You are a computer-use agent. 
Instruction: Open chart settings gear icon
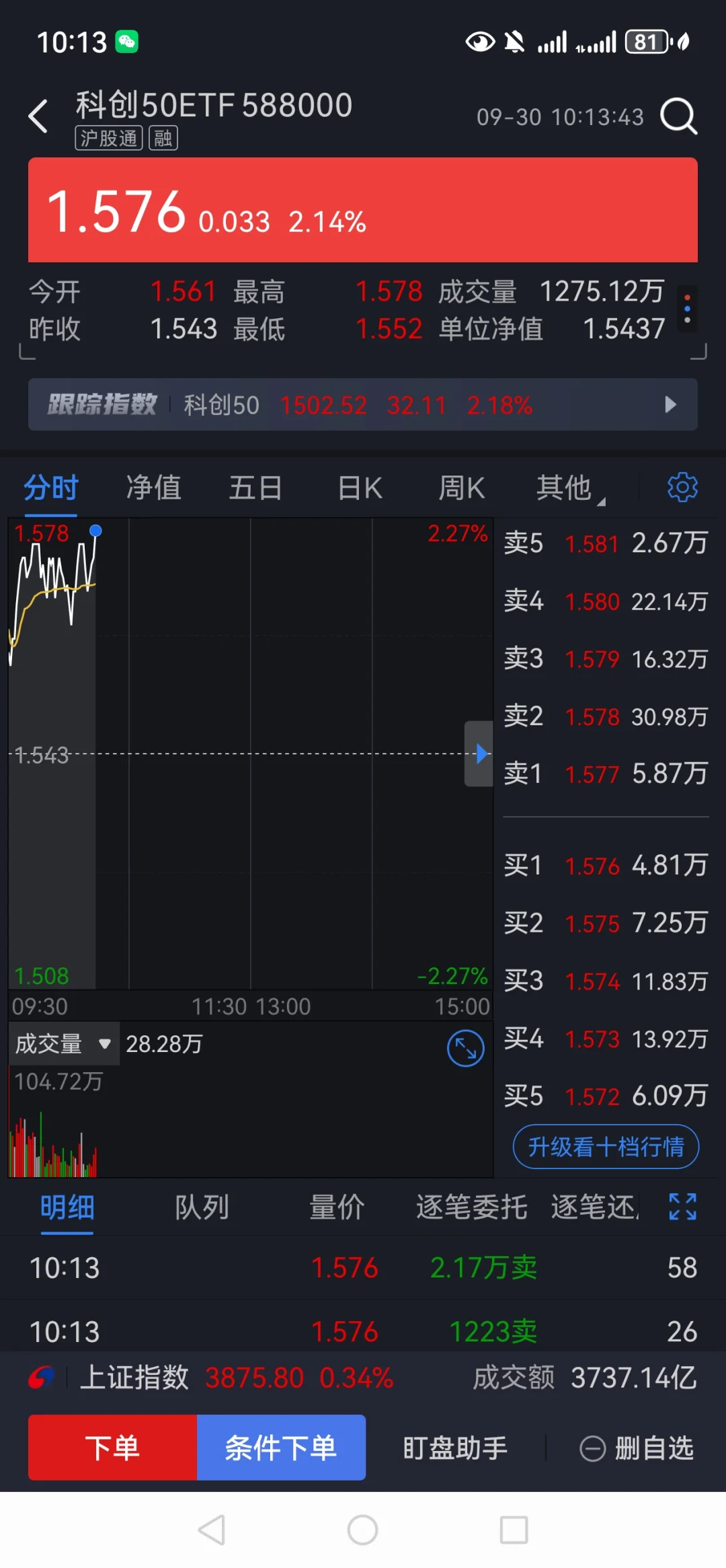(x=682, y=487)
